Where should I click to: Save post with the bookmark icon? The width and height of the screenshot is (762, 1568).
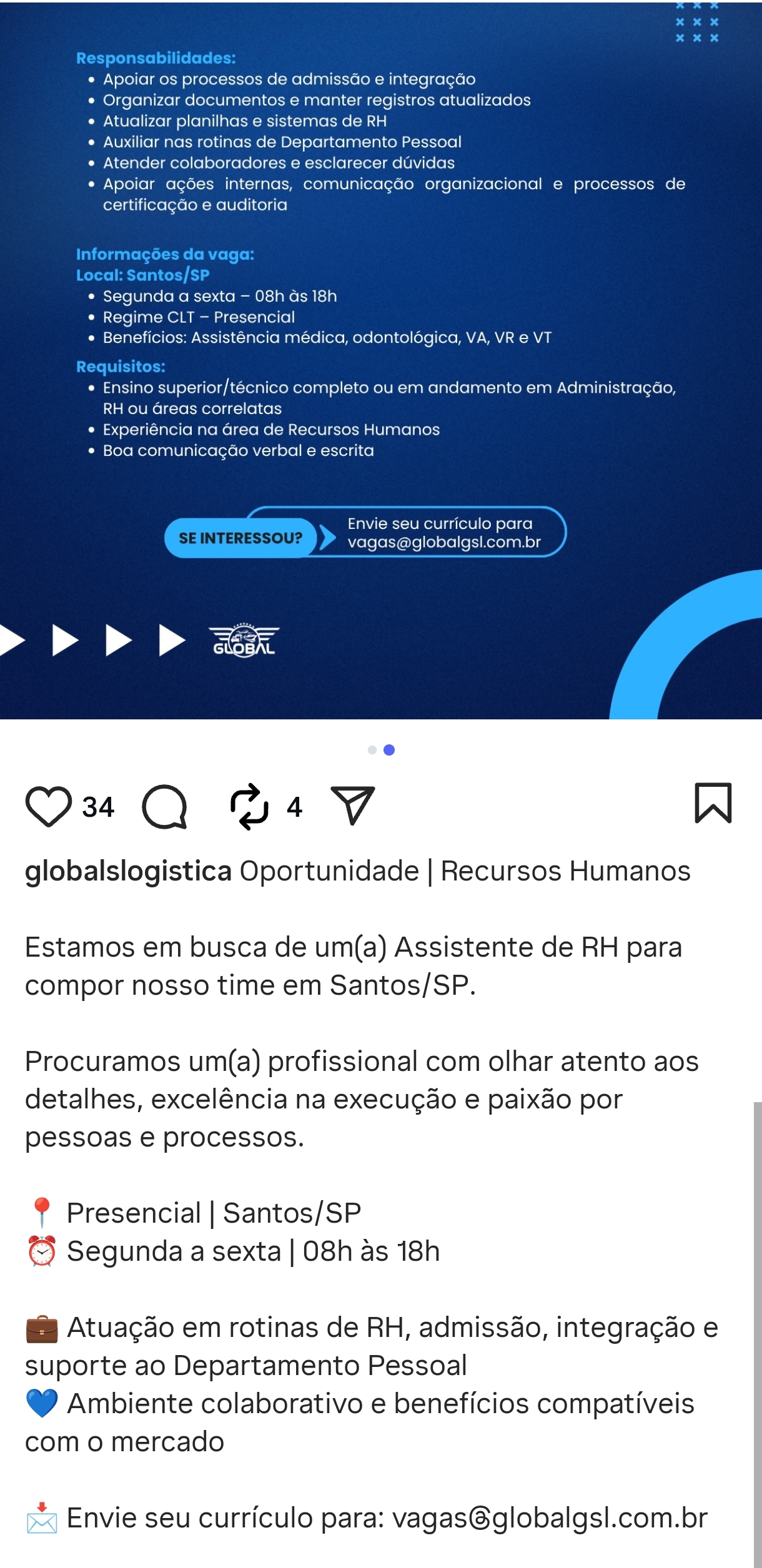pyautogui.click(x=713, y=803)
